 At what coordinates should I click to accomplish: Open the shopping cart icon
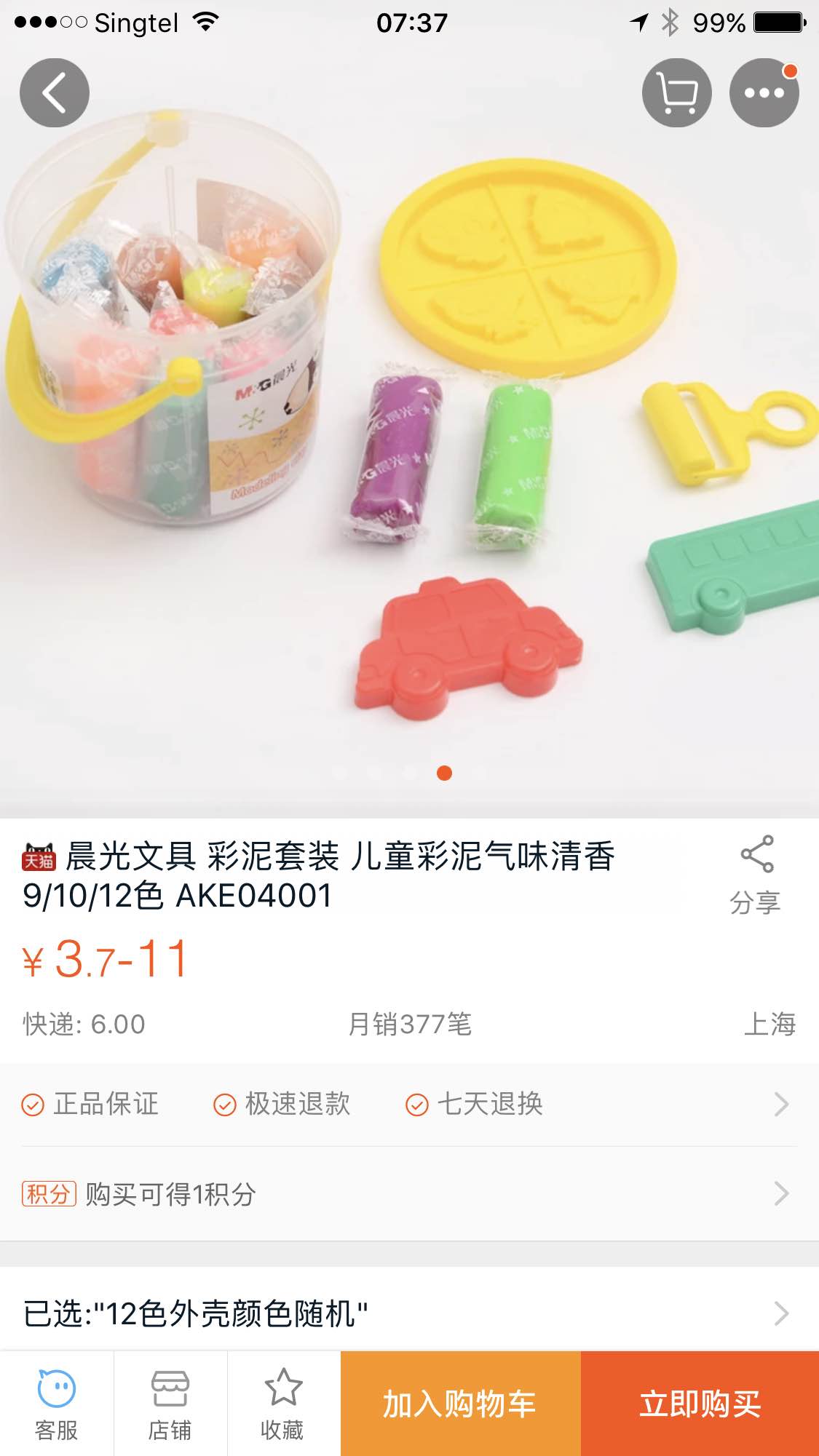(676, 93)
